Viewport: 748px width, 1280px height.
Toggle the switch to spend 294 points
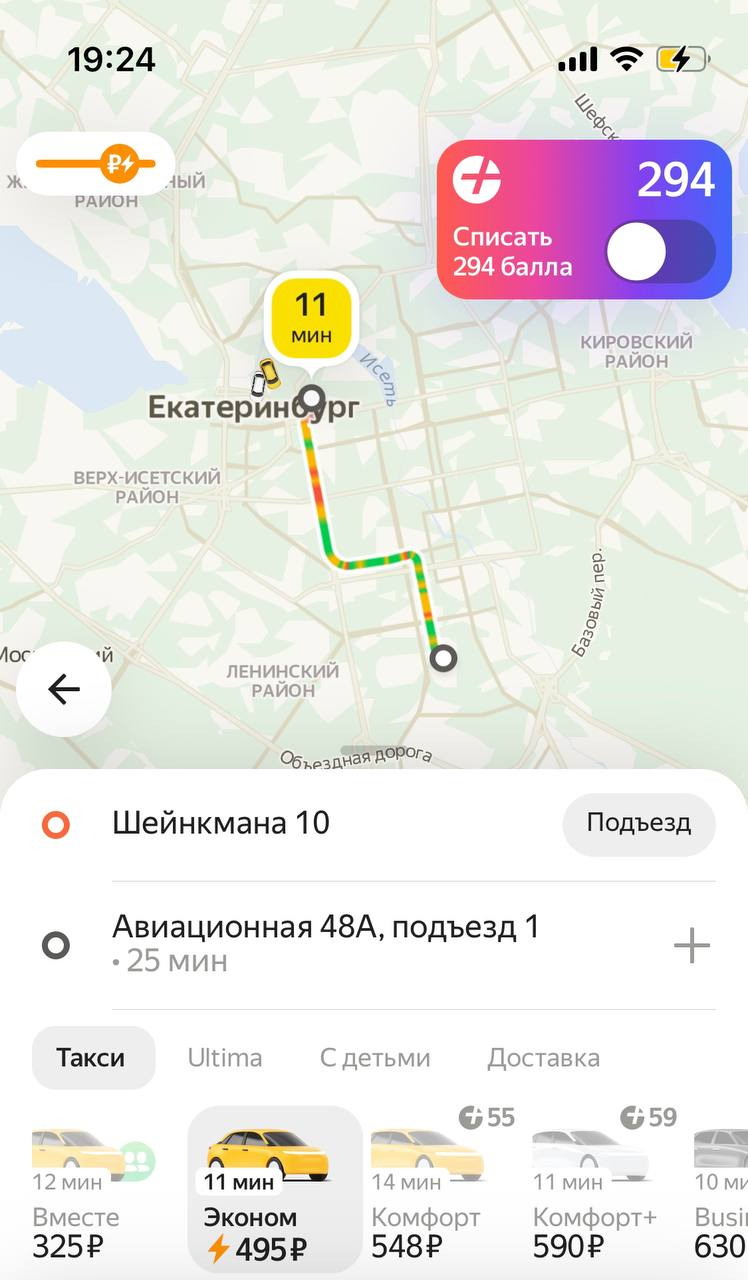660,252
